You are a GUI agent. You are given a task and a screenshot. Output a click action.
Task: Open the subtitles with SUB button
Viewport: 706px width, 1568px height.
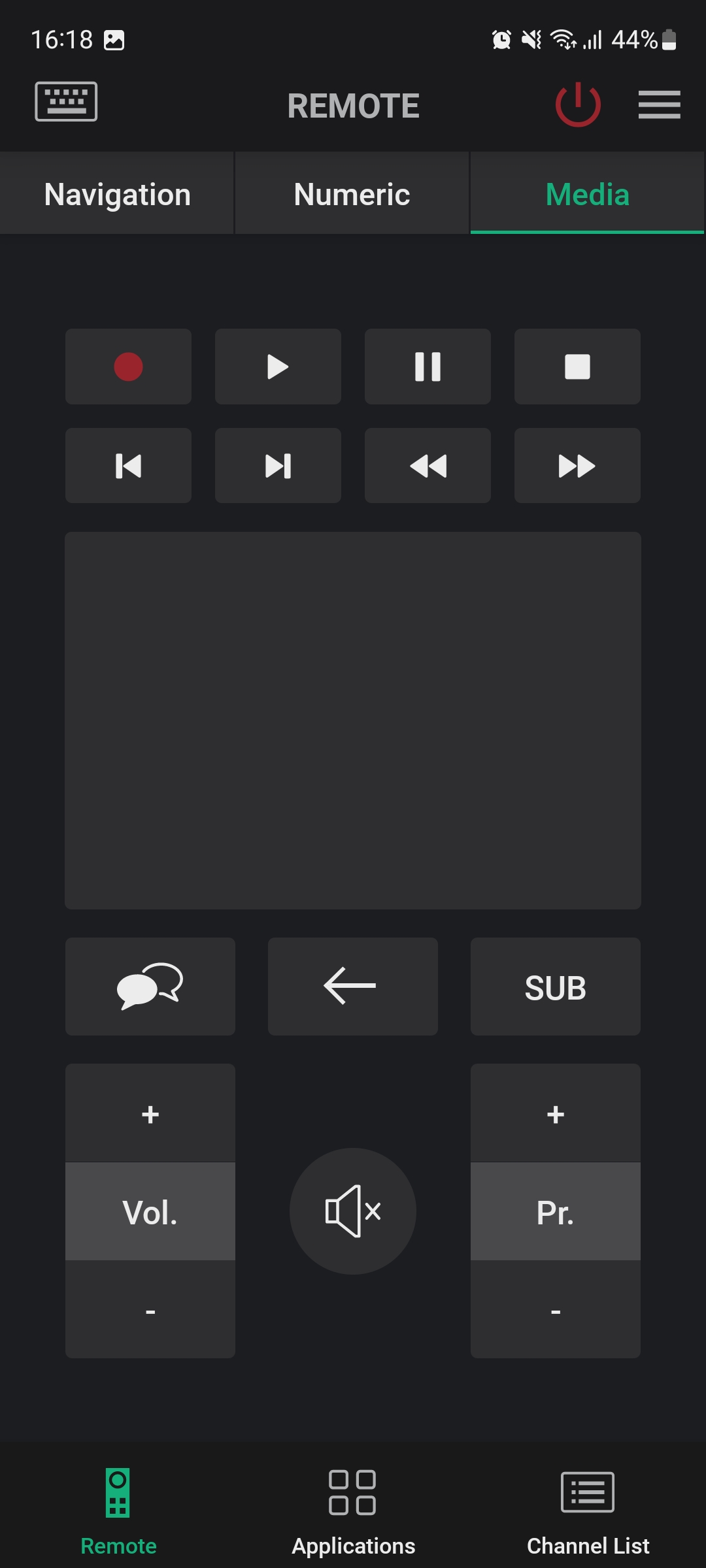click(555, 987)
